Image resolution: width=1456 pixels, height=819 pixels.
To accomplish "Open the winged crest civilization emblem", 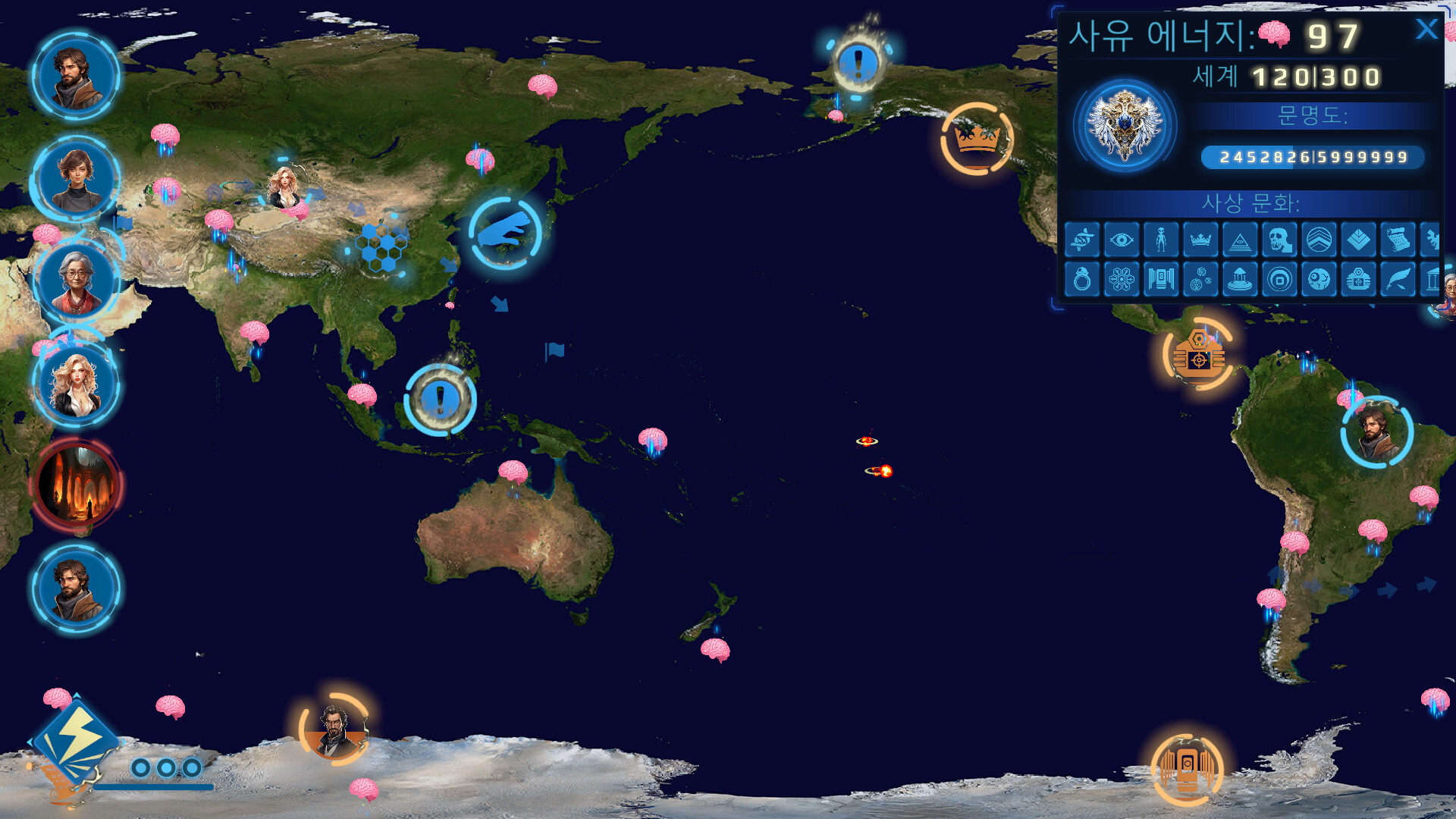I will click(1125, 126).
